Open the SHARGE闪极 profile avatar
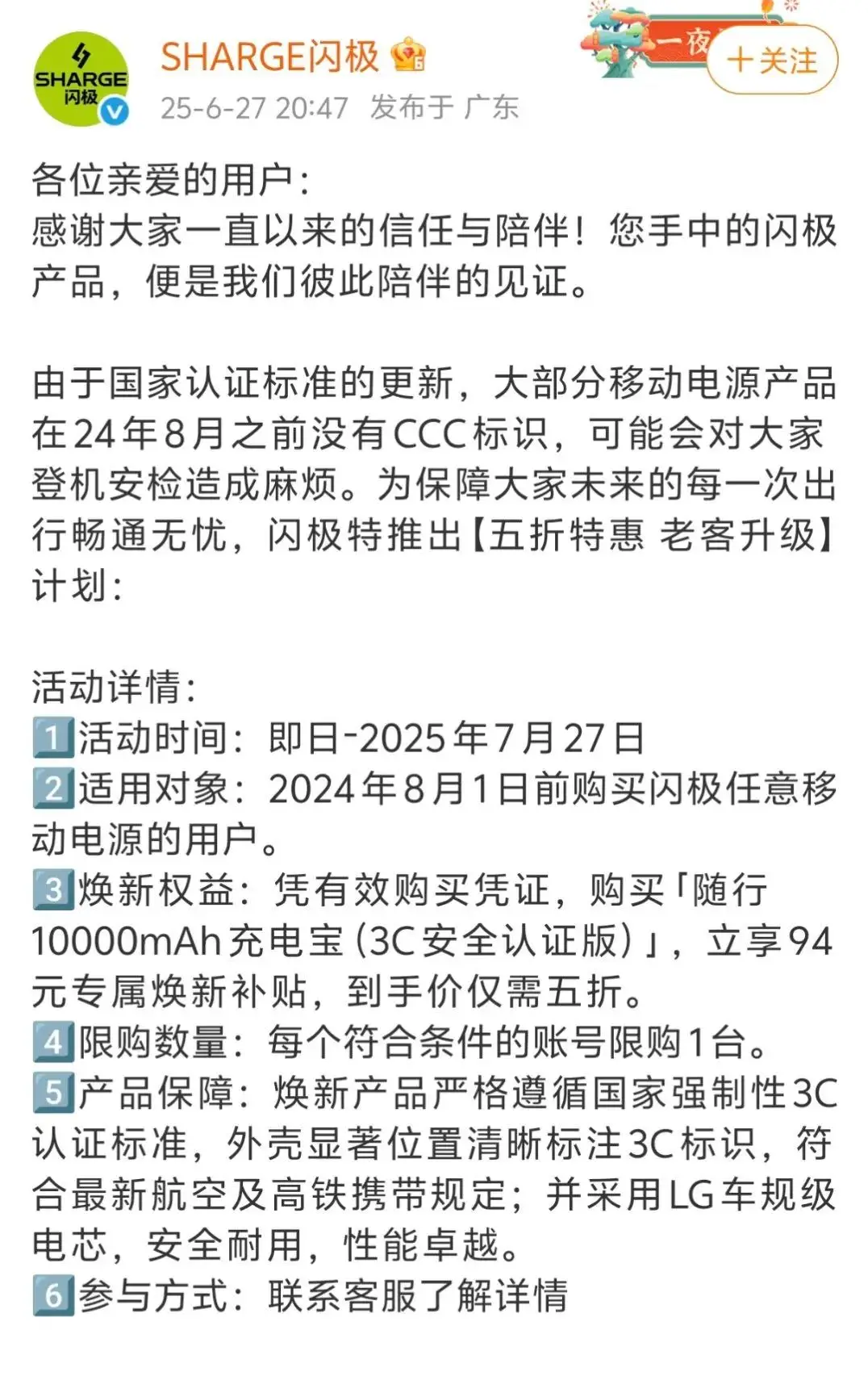 pos(81,79)
